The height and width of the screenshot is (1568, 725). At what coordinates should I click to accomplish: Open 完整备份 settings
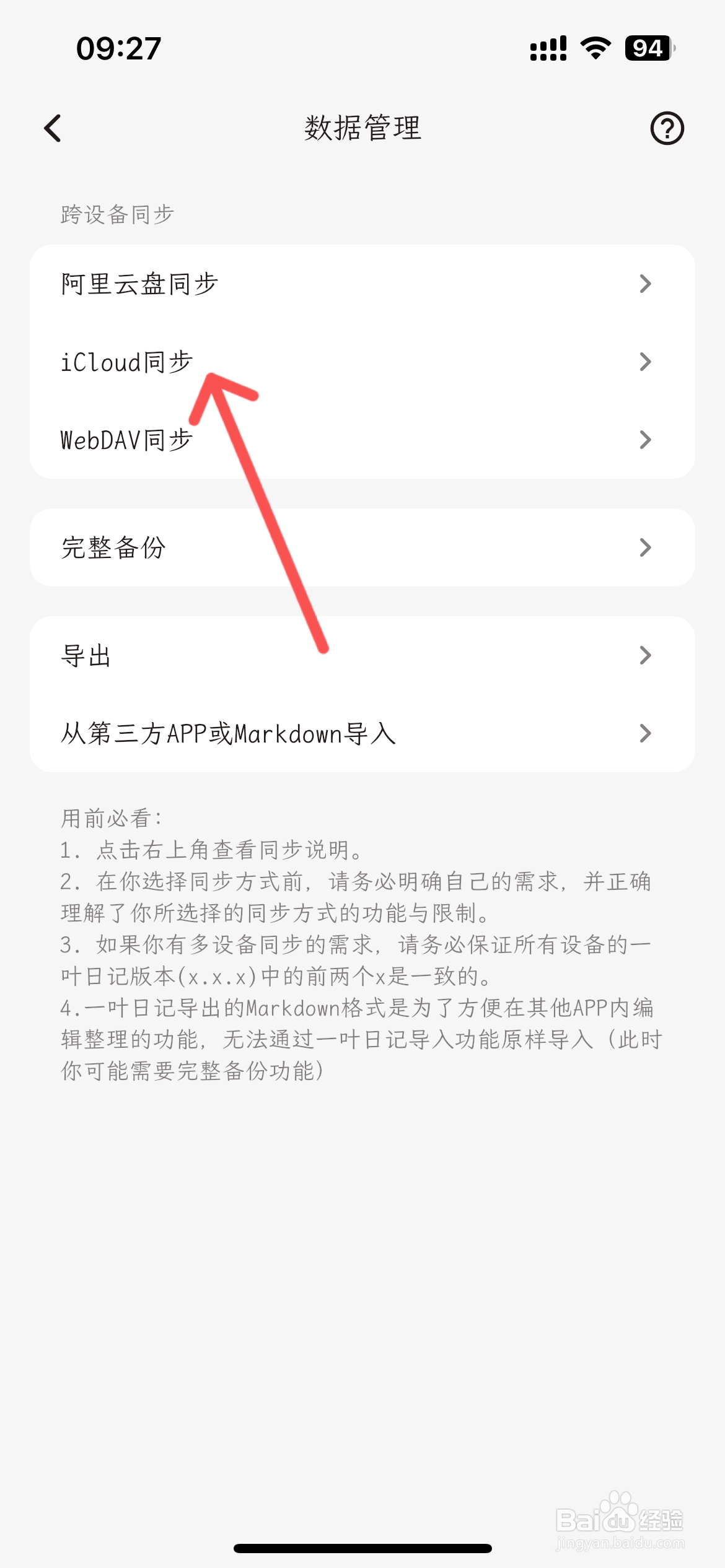coord(362,547)
